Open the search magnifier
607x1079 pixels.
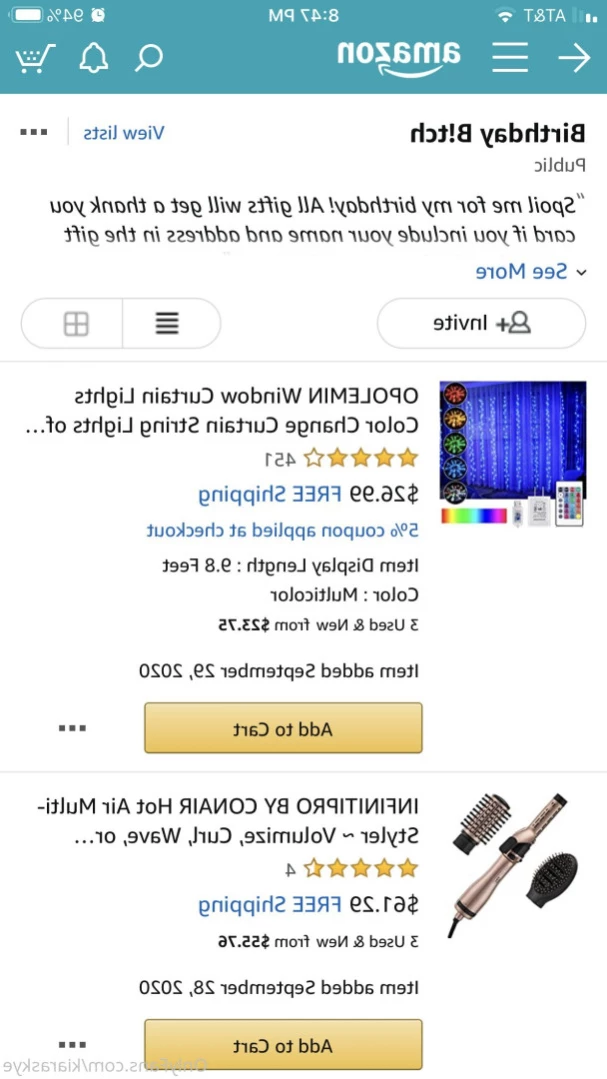tap(149, 58)
